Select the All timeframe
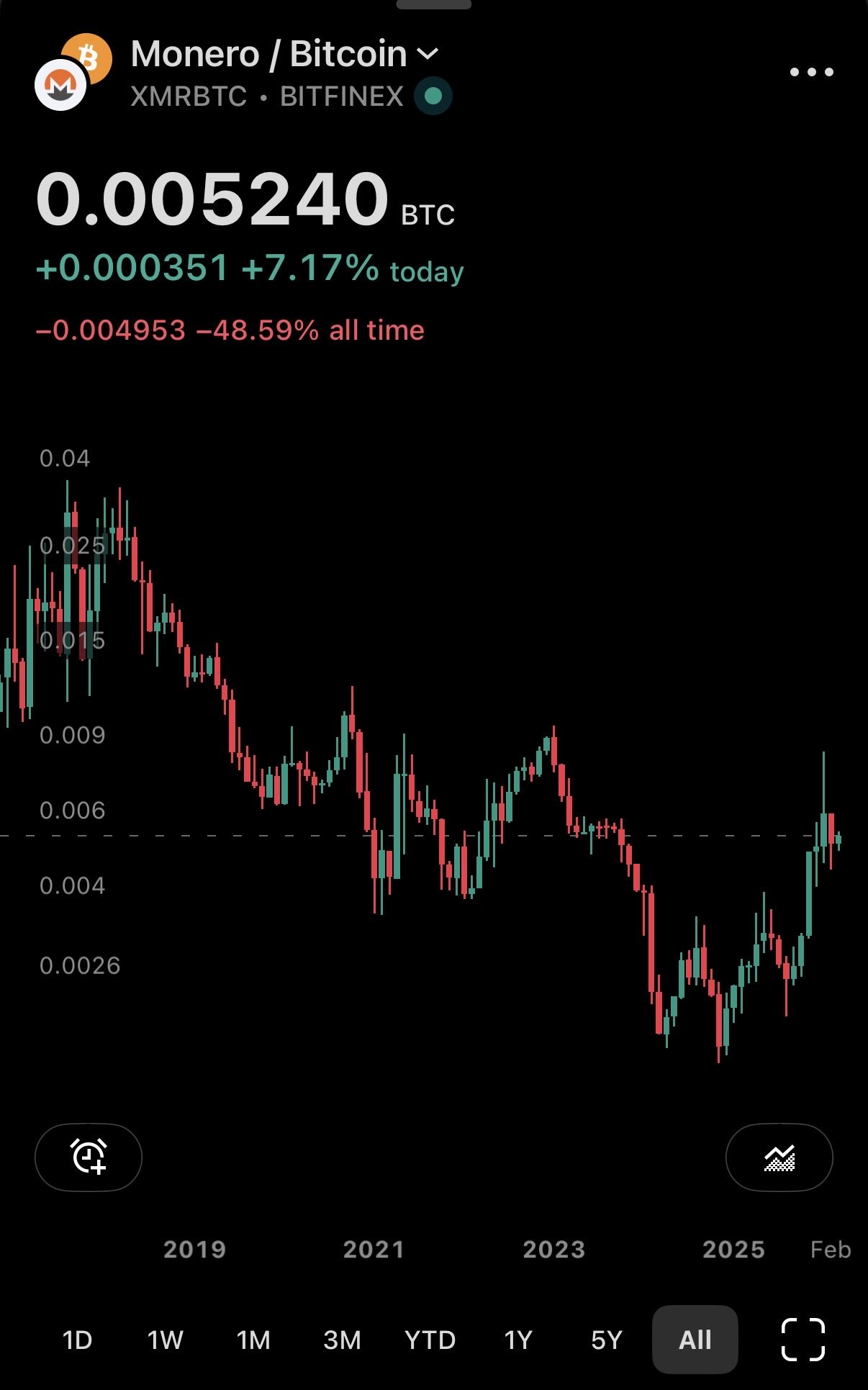Screen dimensions: 868x1390 695,1340
